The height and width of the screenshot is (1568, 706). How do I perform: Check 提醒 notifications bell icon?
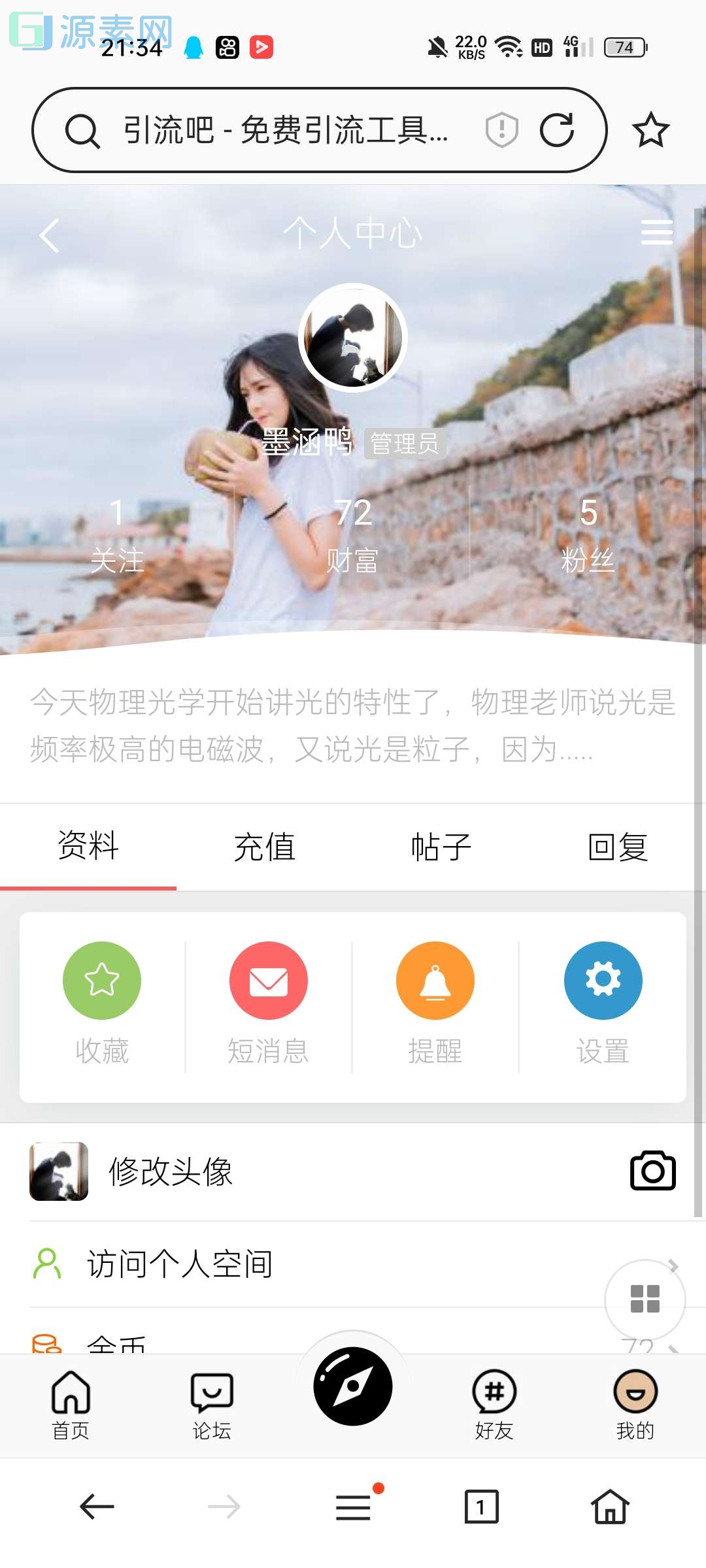[435, 980]
